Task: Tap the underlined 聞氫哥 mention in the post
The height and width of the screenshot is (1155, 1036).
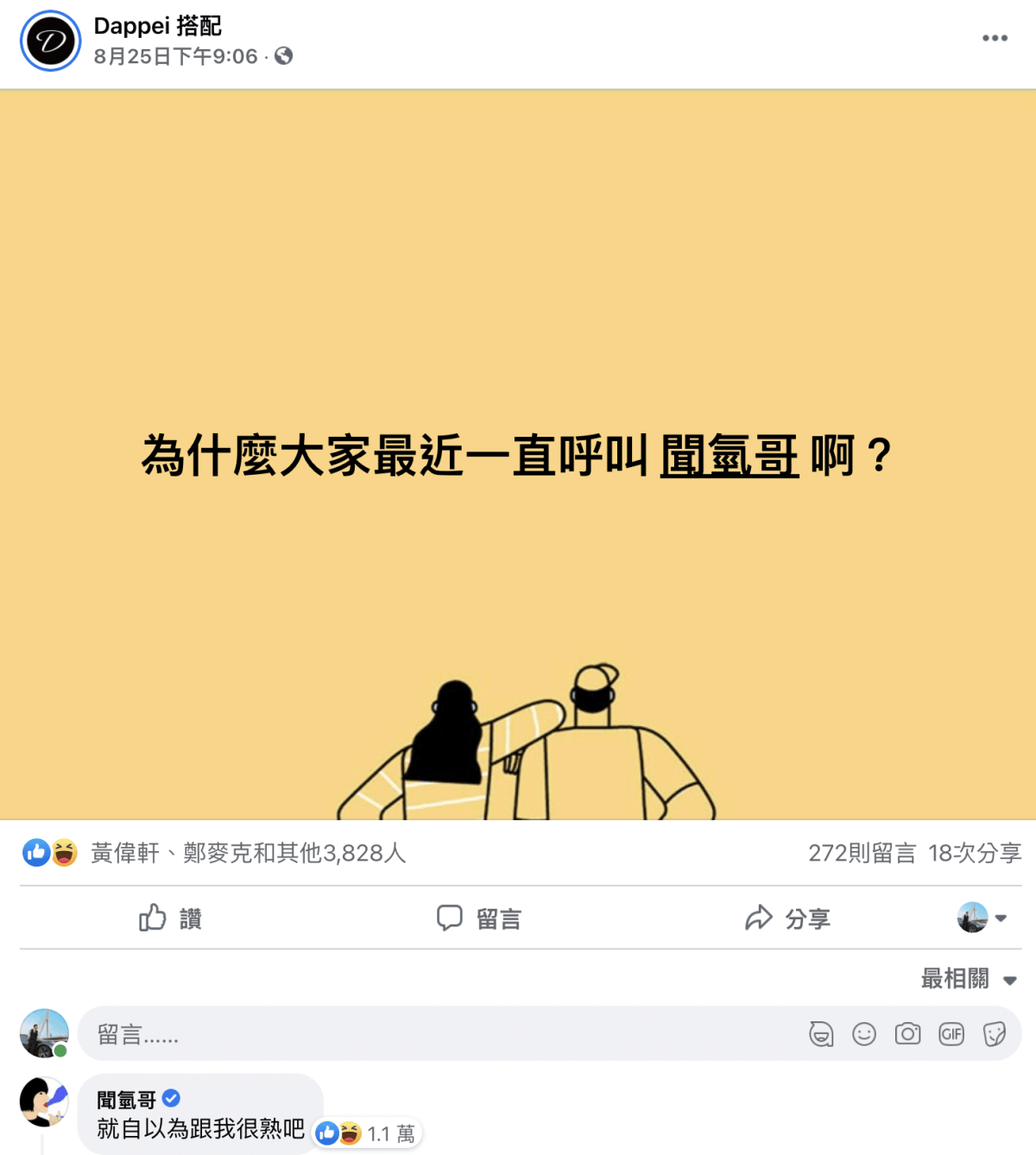Action: (729, 455)
